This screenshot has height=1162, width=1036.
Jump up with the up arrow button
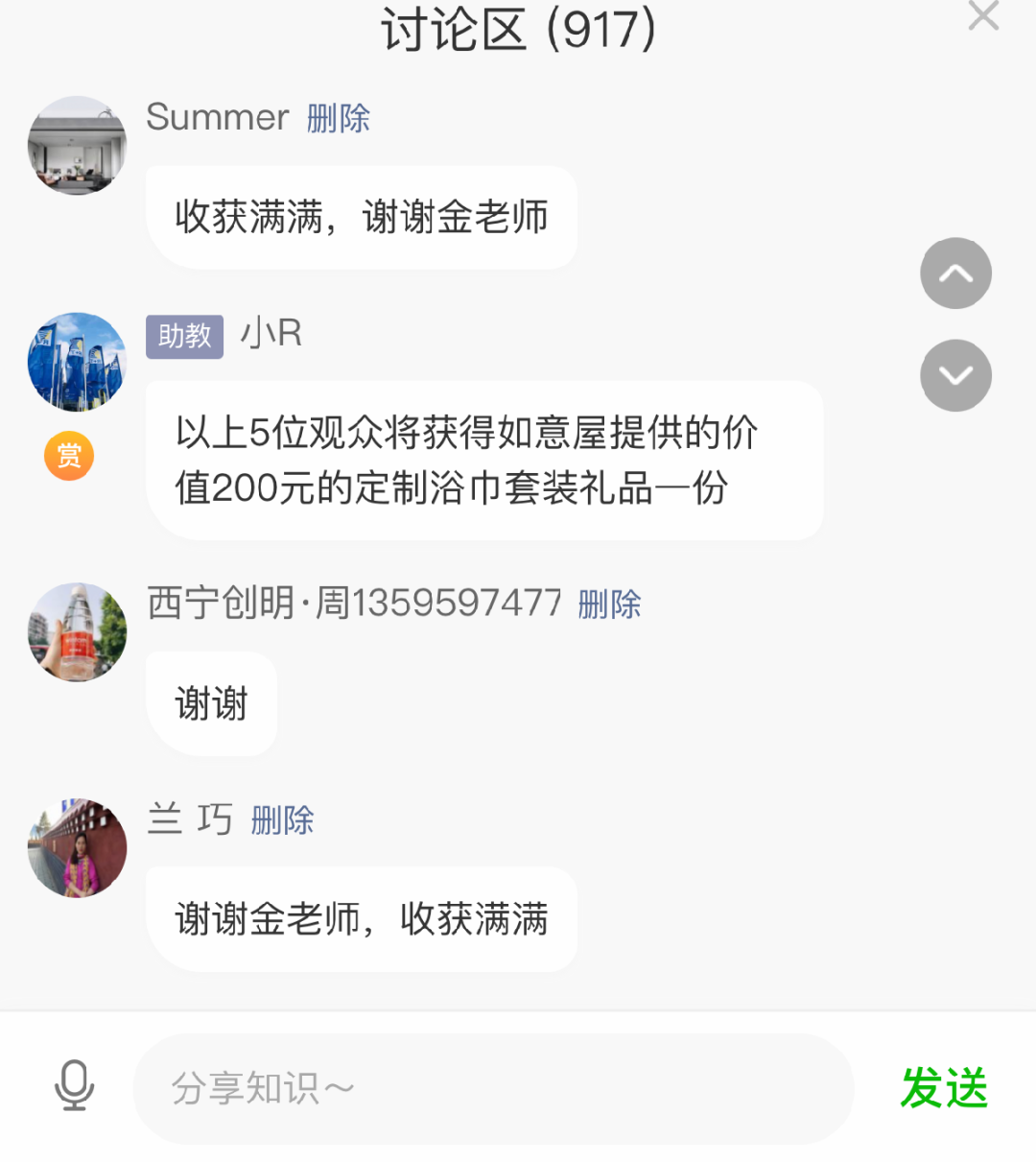[x=955, y=273]
